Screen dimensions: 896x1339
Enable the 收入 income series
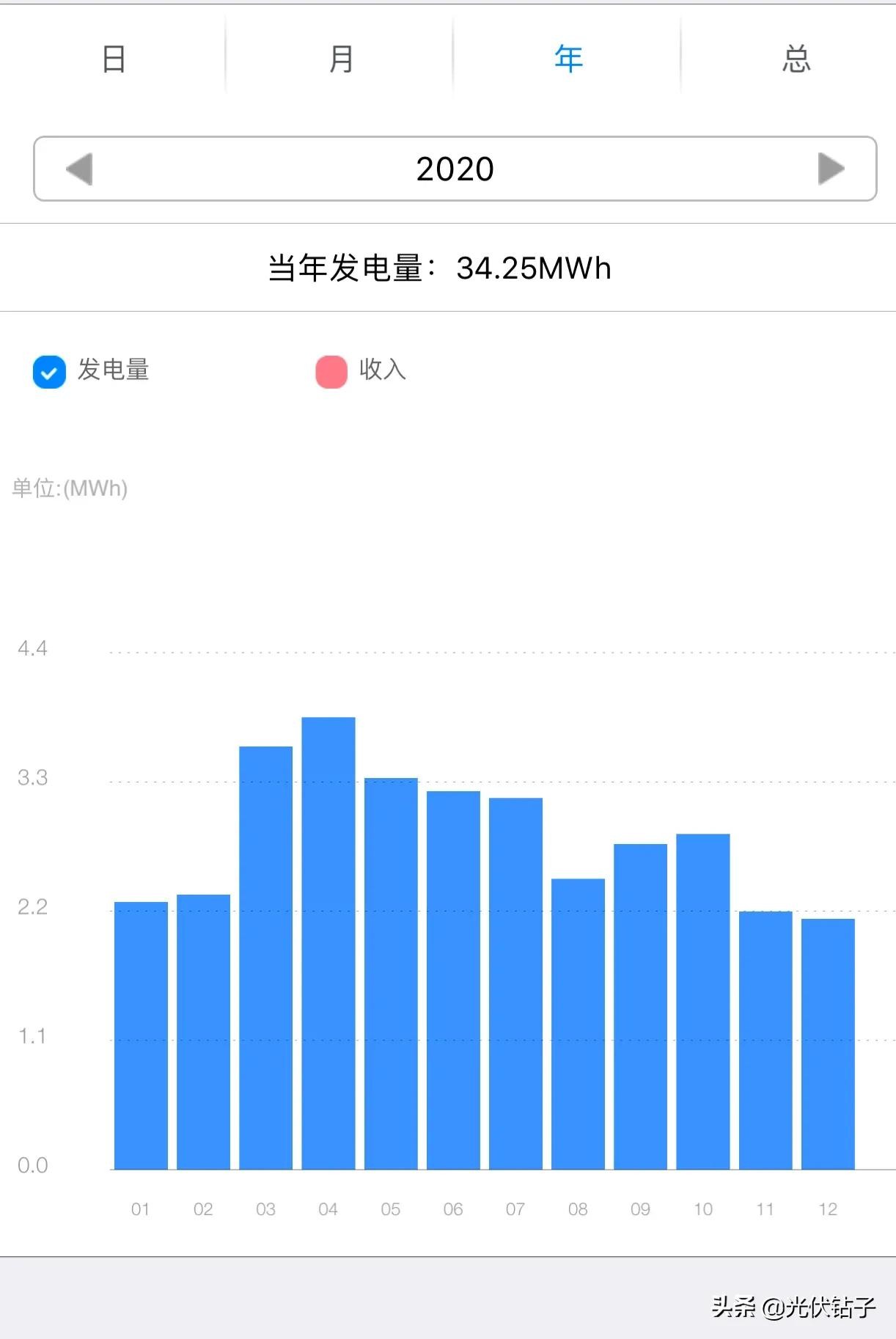[331, 372]
